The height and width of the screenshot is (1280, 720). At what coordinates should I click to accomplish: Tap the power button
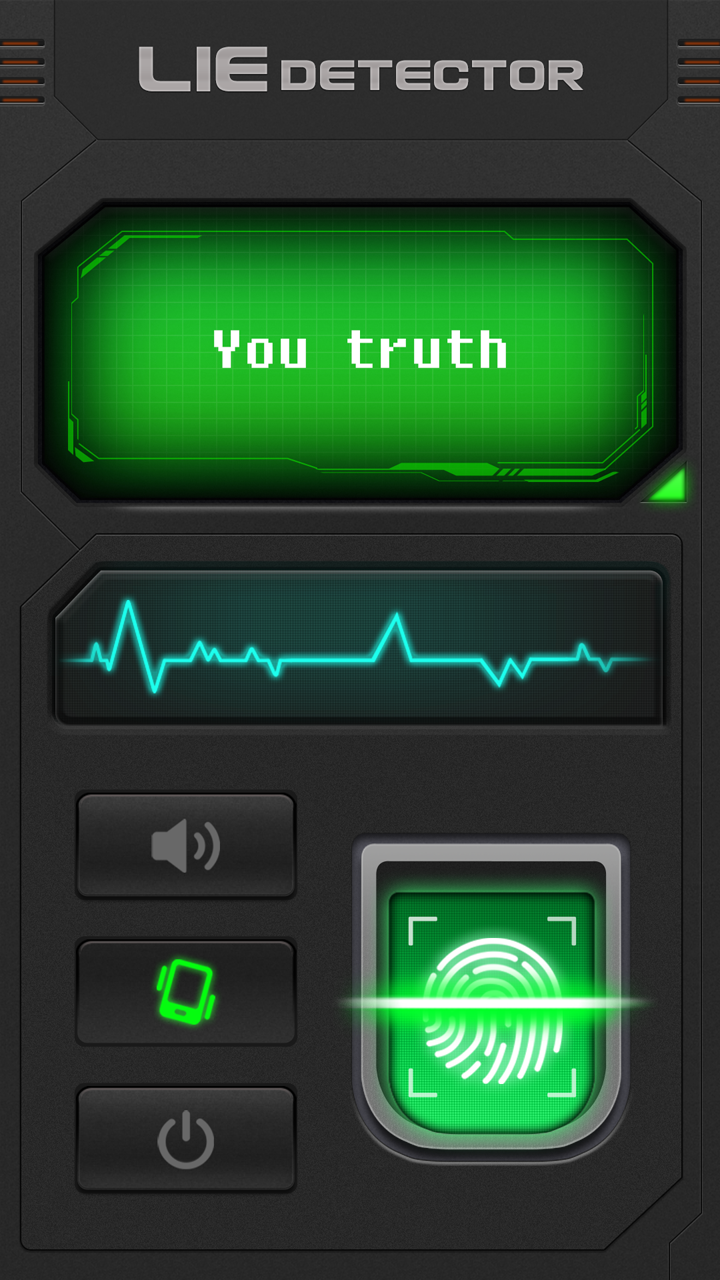coord(186,1139)
